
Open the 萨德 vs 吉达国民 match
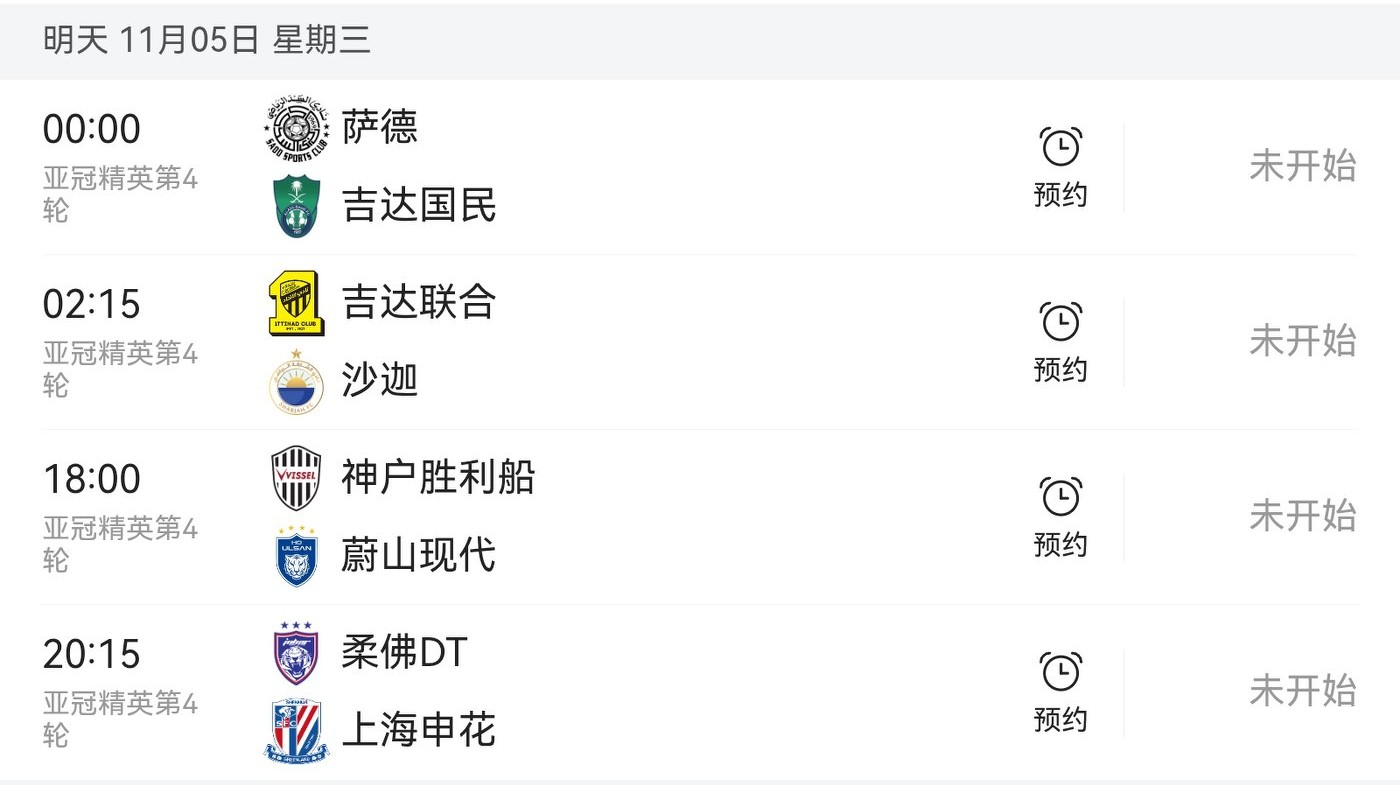coord(600,167)
